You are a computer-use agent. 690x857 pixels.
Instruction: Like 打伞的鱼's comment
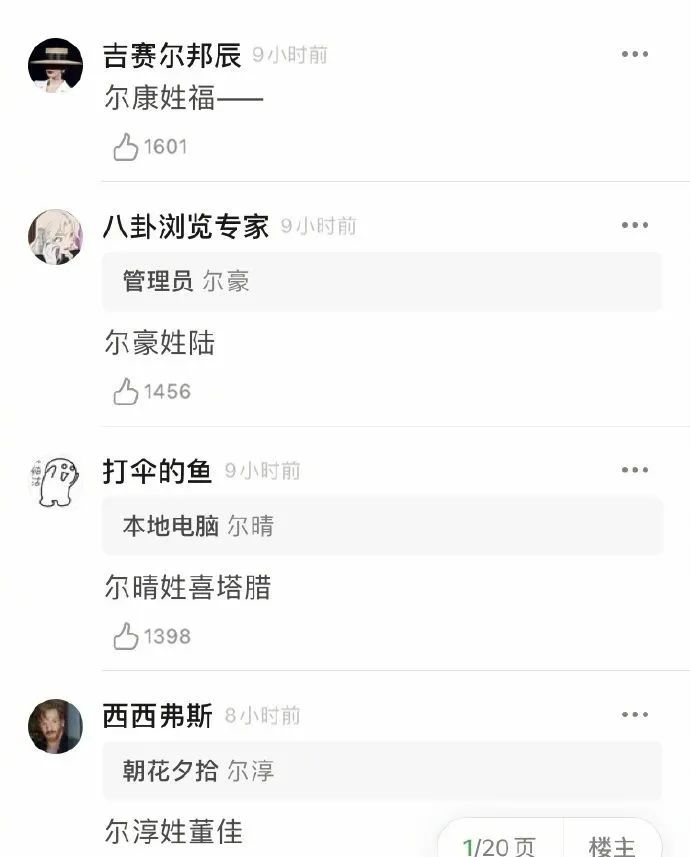[x=126, y=637]
